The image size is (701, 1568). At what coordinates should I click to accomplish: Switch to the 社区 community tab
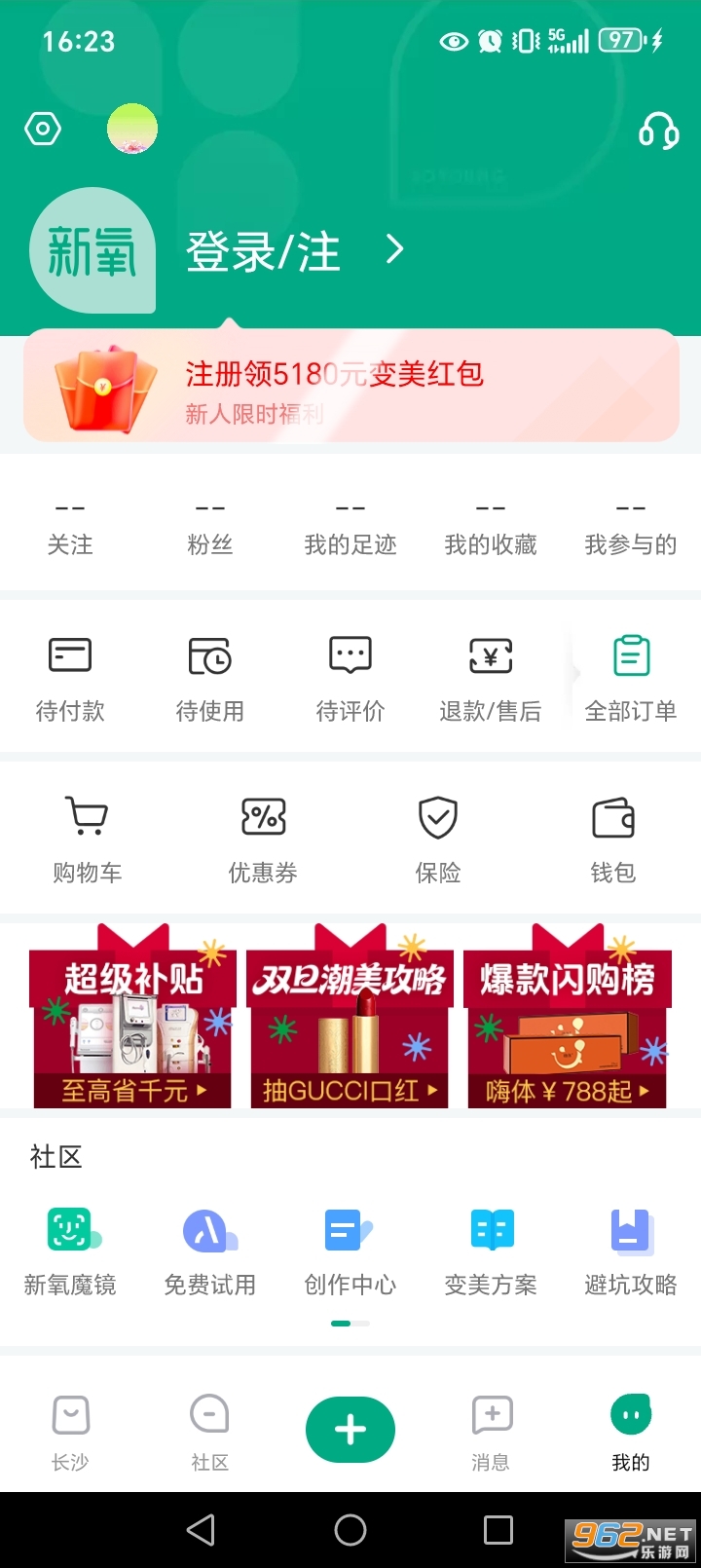click(x=209, y=1430)
